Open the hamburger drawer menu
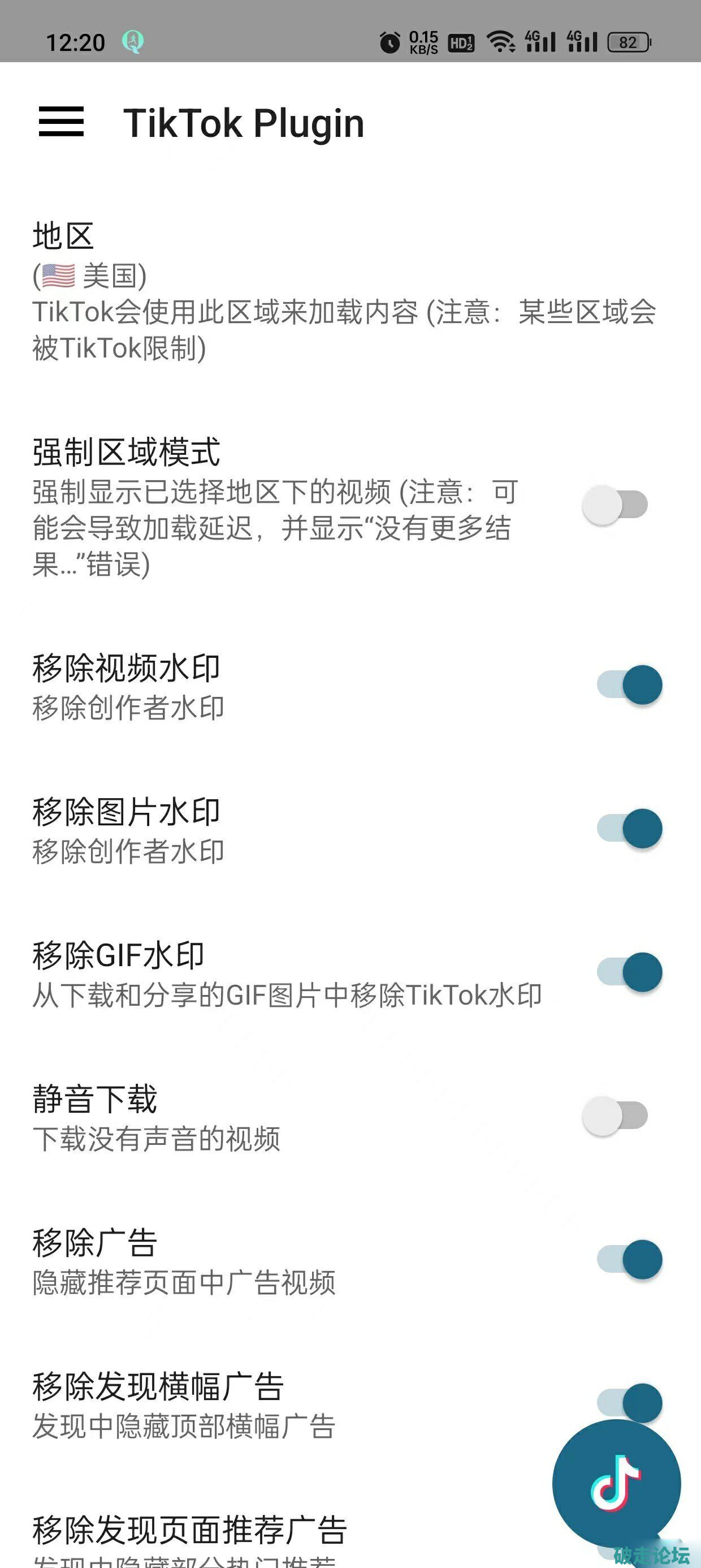This screenshot has height=1568, width=701. 61,122
